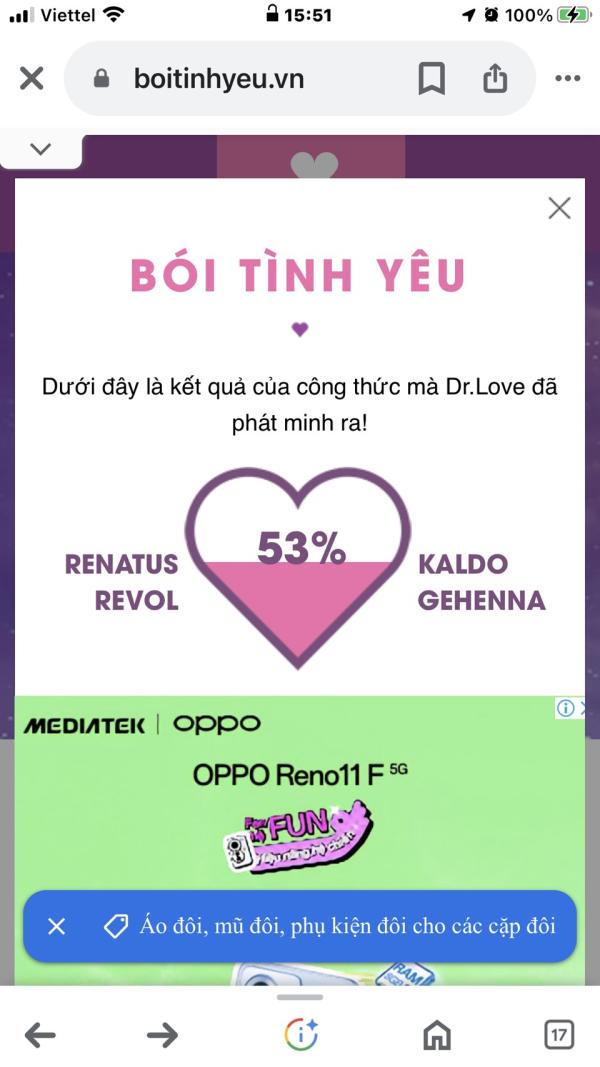Share this page

495,79
